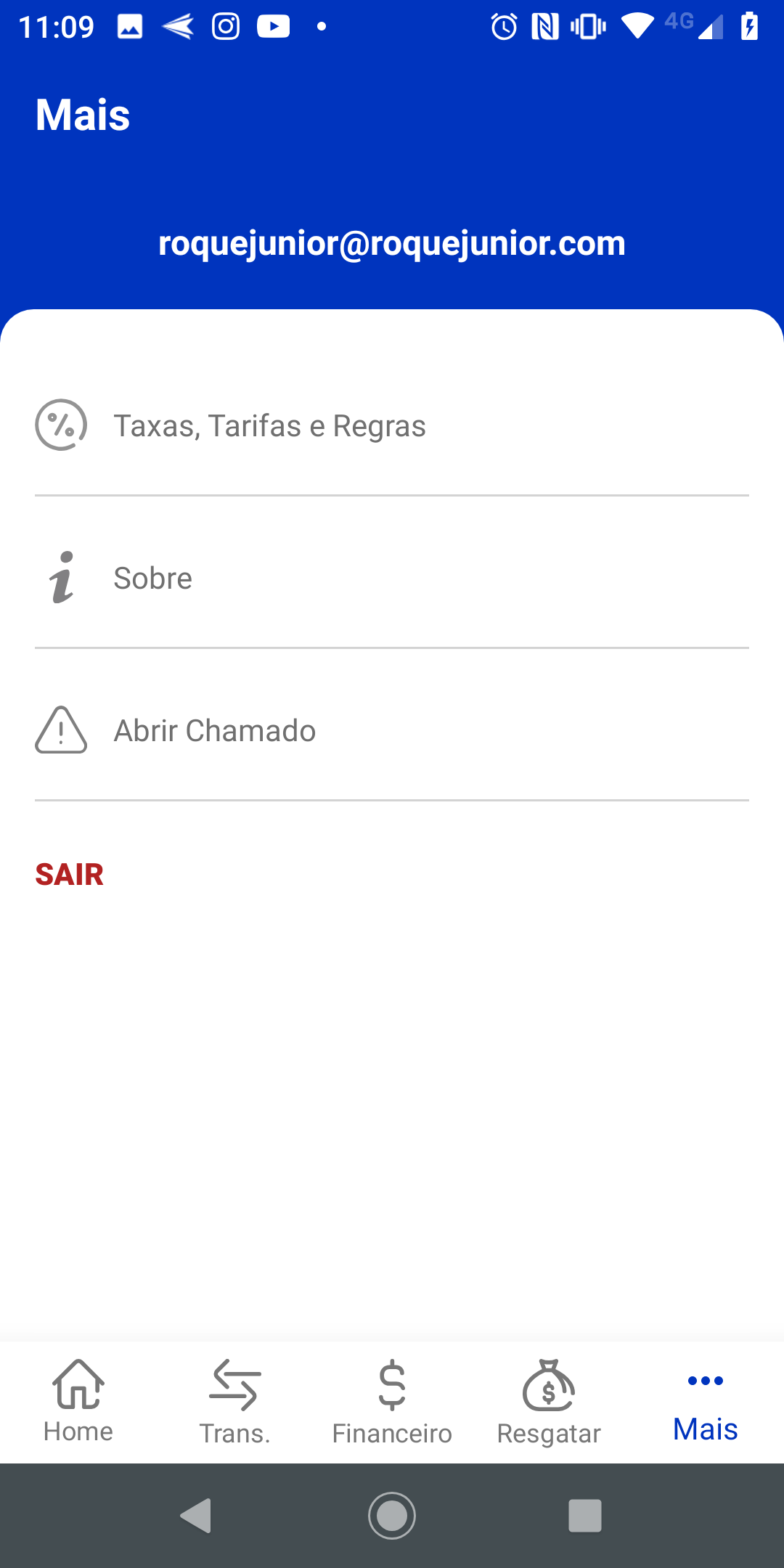The width and height of the screenshot is (784, 1568).
Task: Open Taxas, Tarifas e Regras
Action: pyautogui.click(x=392, y=425)
